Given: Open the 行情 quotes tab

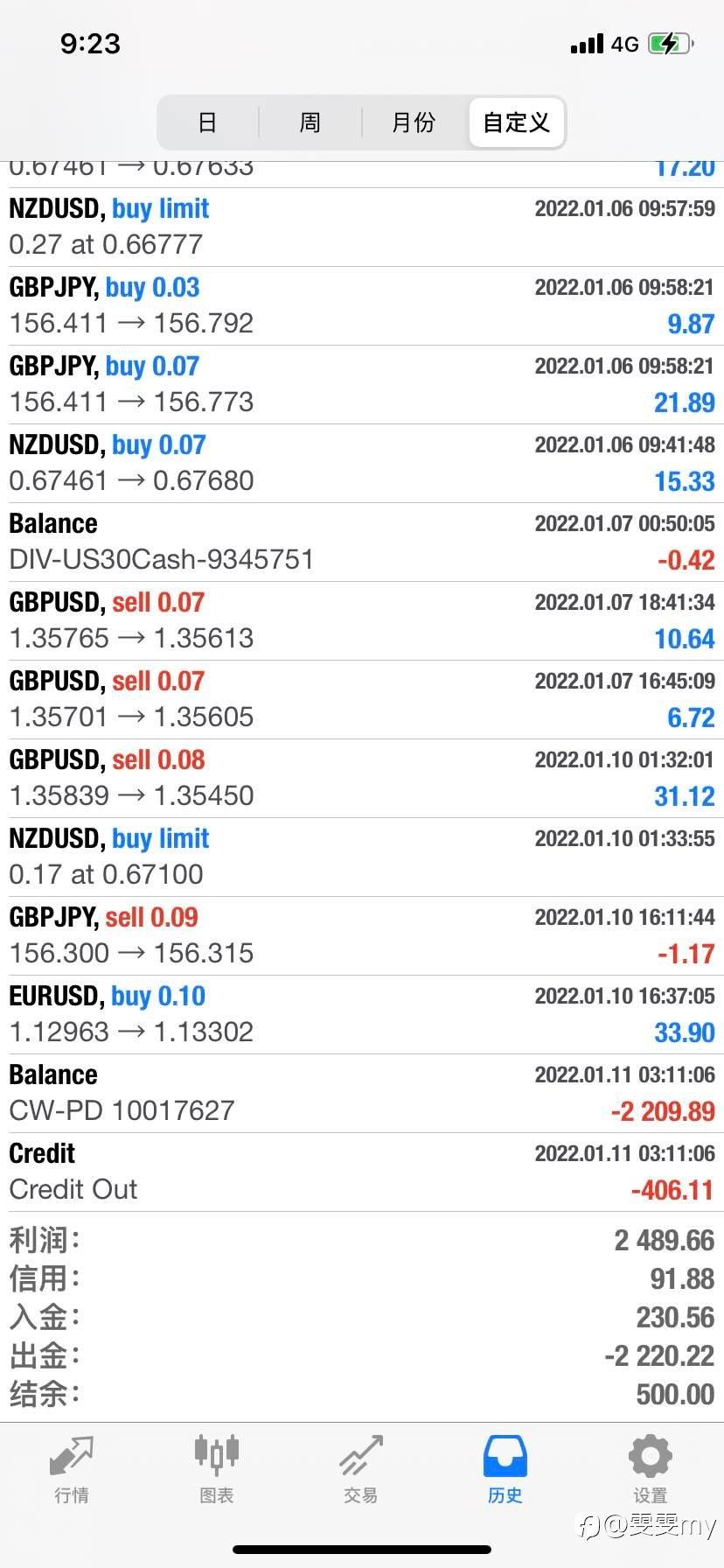Looking at the screenshot, I should pos(72,1469).
